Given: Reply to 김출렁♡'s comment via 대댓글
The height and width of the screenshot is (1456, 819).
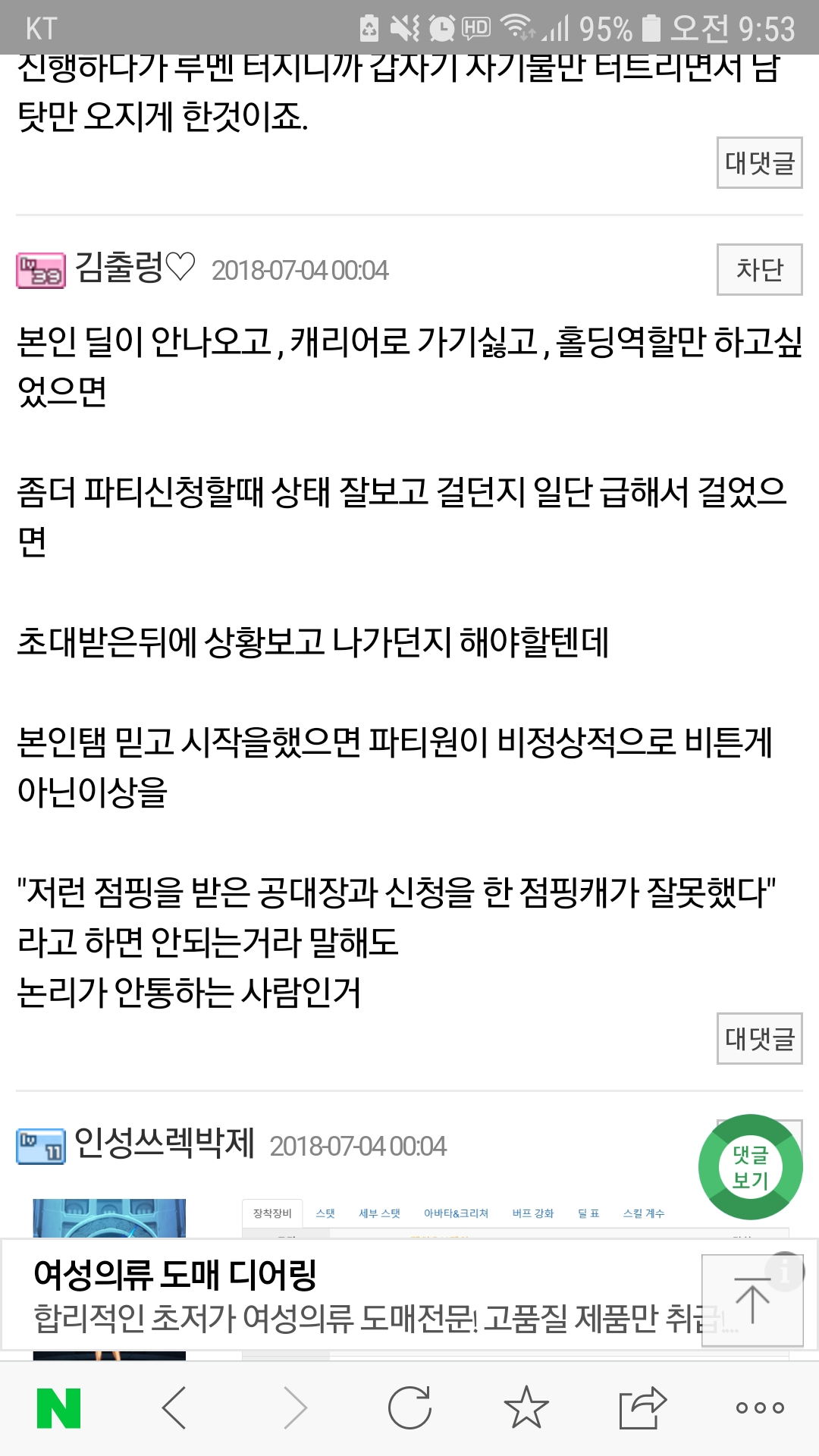Looking at the screenshot, I should (759, 1038).
